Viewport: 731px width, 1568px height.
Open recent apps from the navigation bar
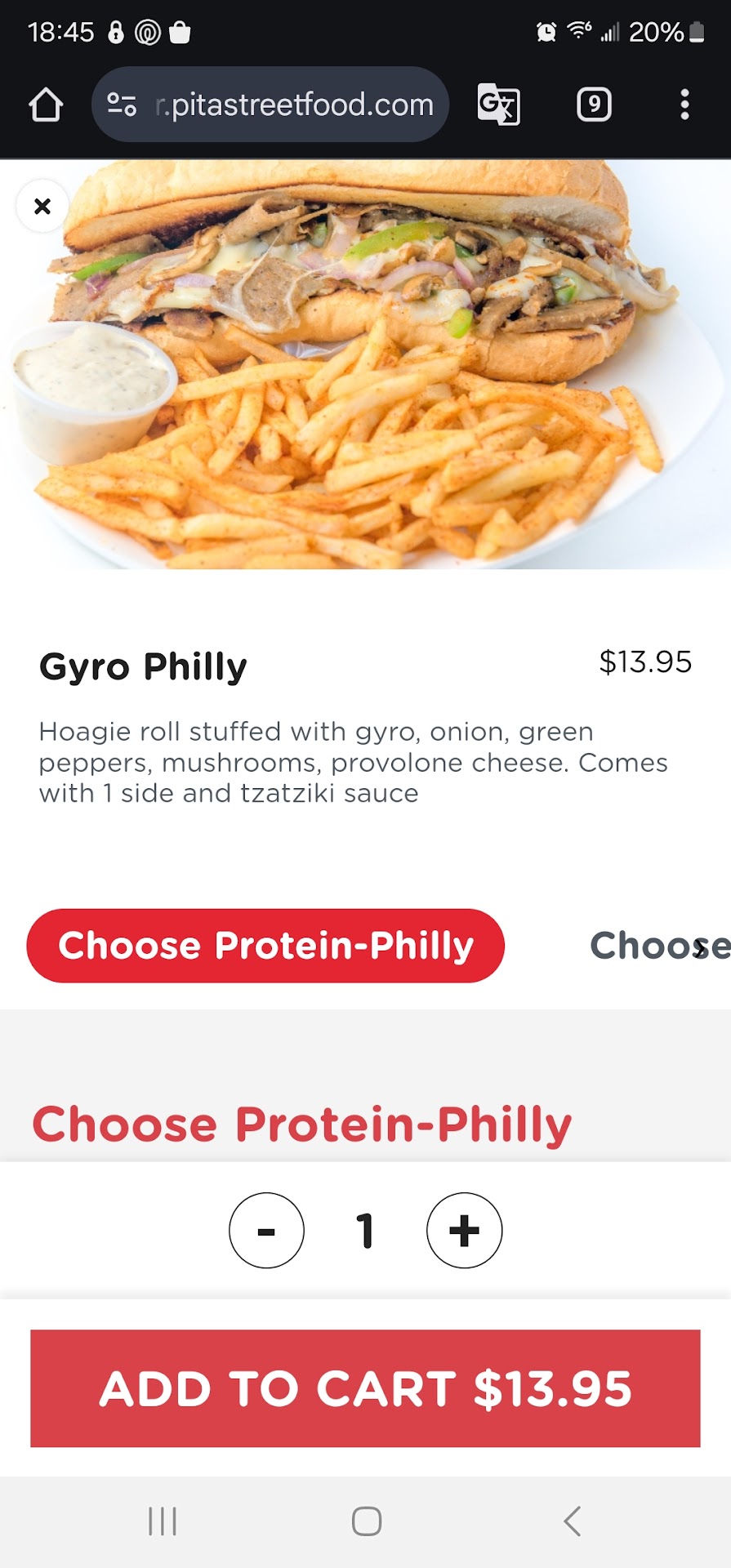163,1521
